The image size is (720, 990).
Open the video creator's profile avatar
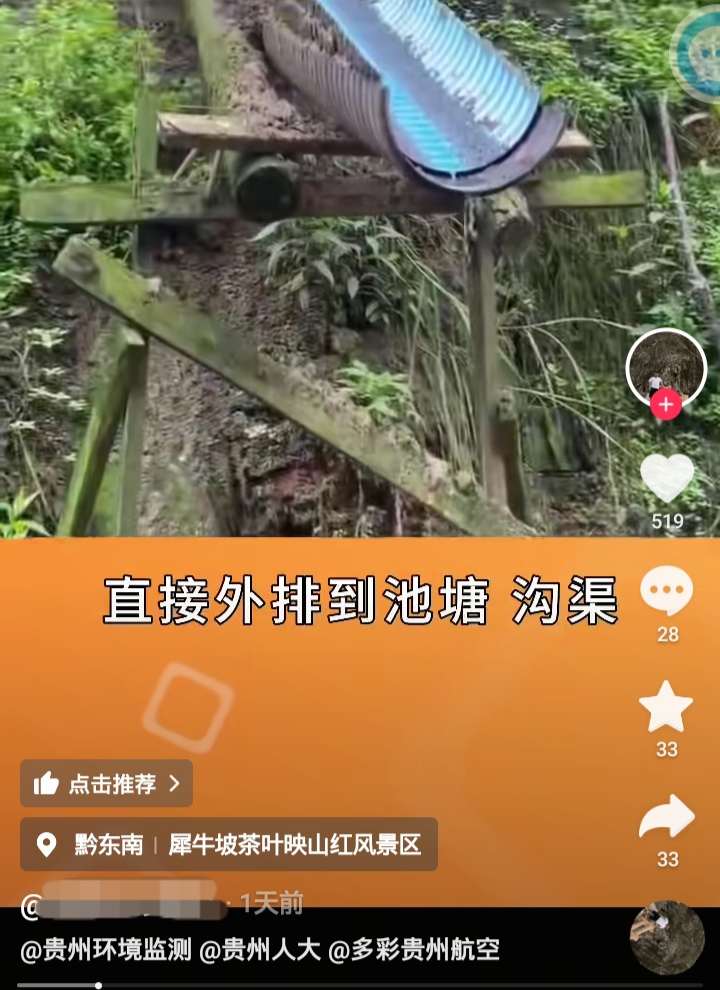tap(666, 367)
